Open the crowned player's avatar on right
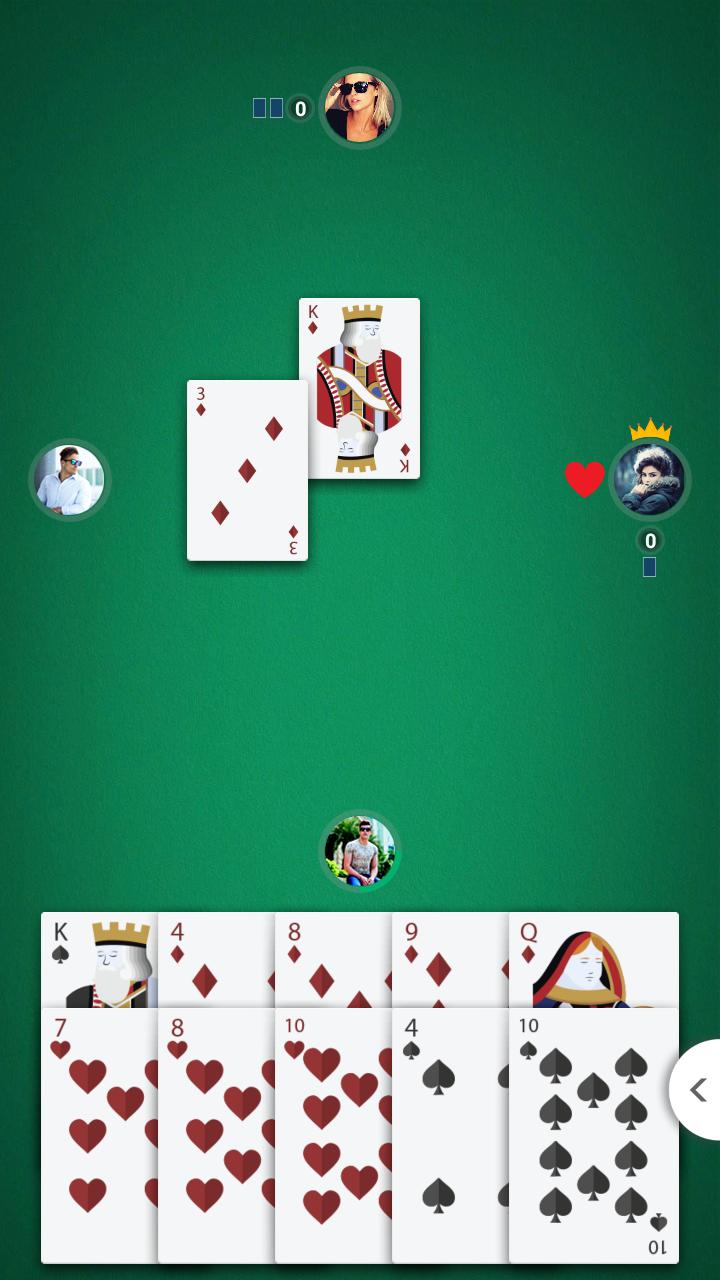 click(x=650, y=480)
